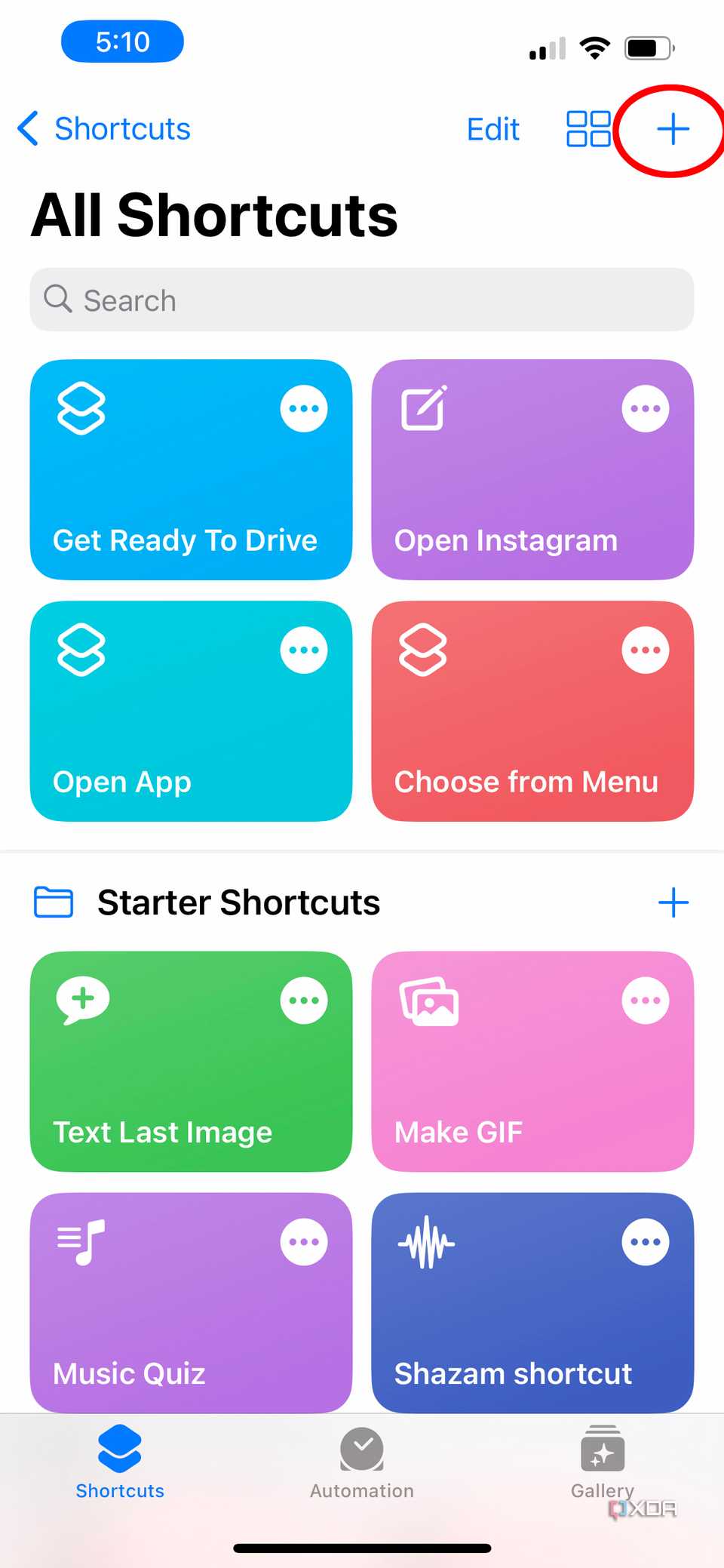Screen dimensions: 724x1568
Task: Open options menu on Open App shortcut
Action: pos(303,650)
